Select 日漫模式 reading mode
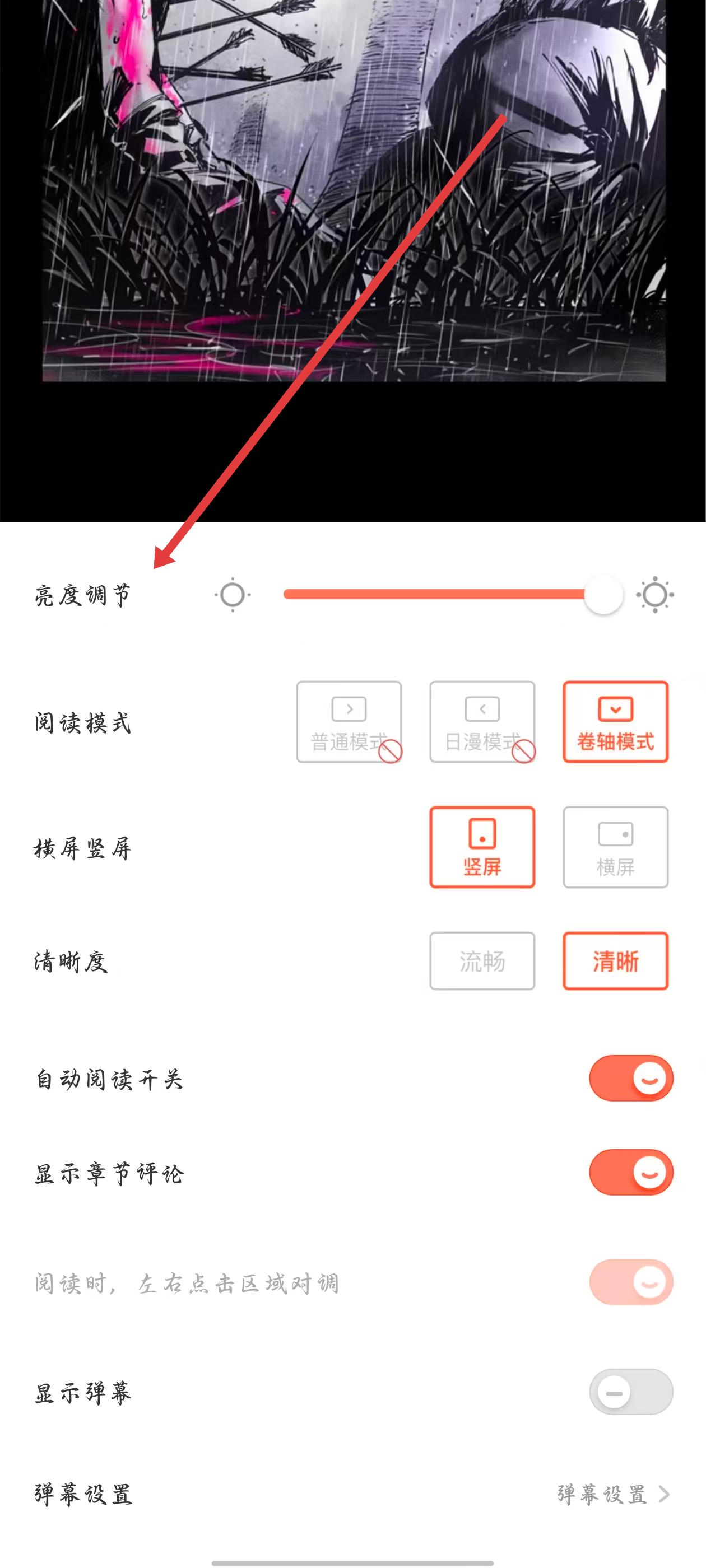This screenshot has height=1568, width=706. click(x=482, y=721)
